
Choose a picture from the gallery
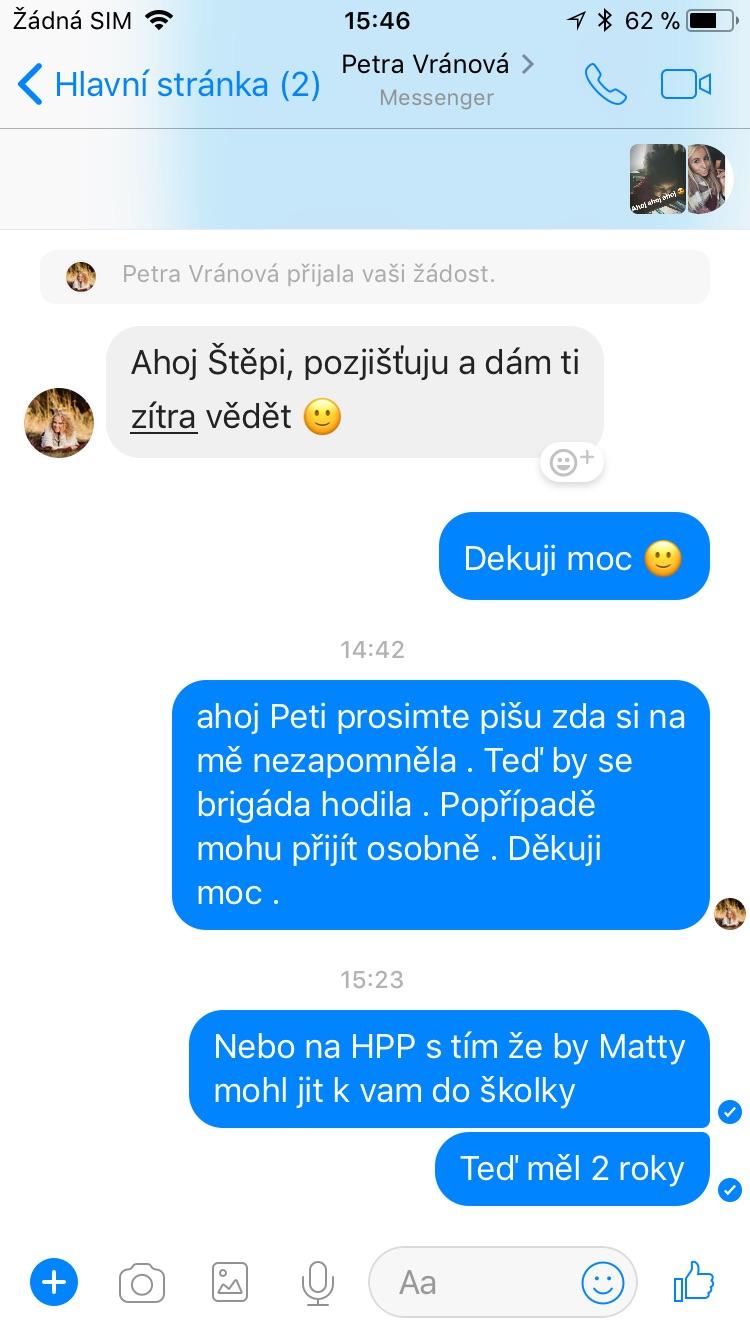coord(230,1282)
